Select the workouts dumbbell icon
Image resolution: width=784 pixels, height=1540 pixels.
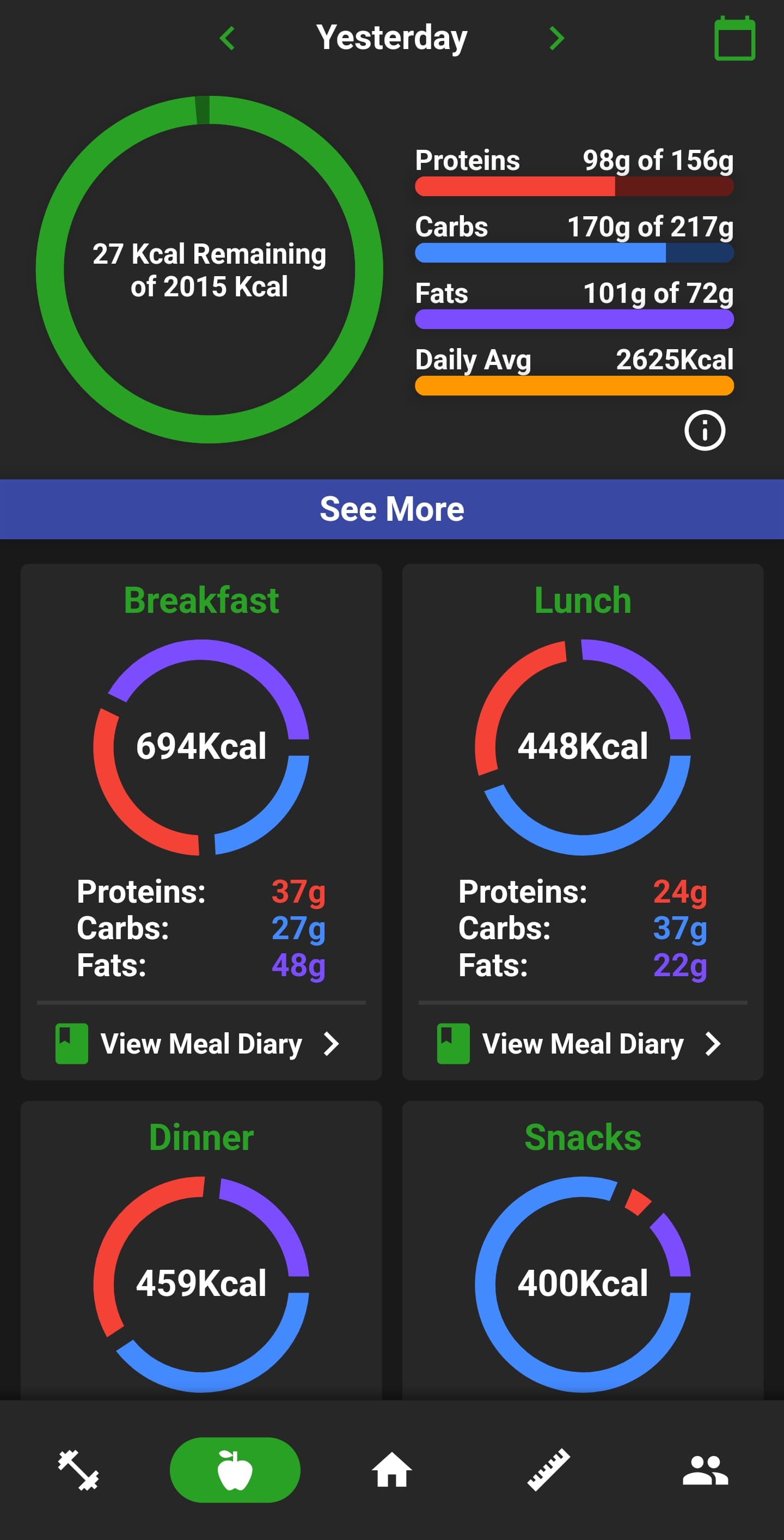coord(79,1471)
